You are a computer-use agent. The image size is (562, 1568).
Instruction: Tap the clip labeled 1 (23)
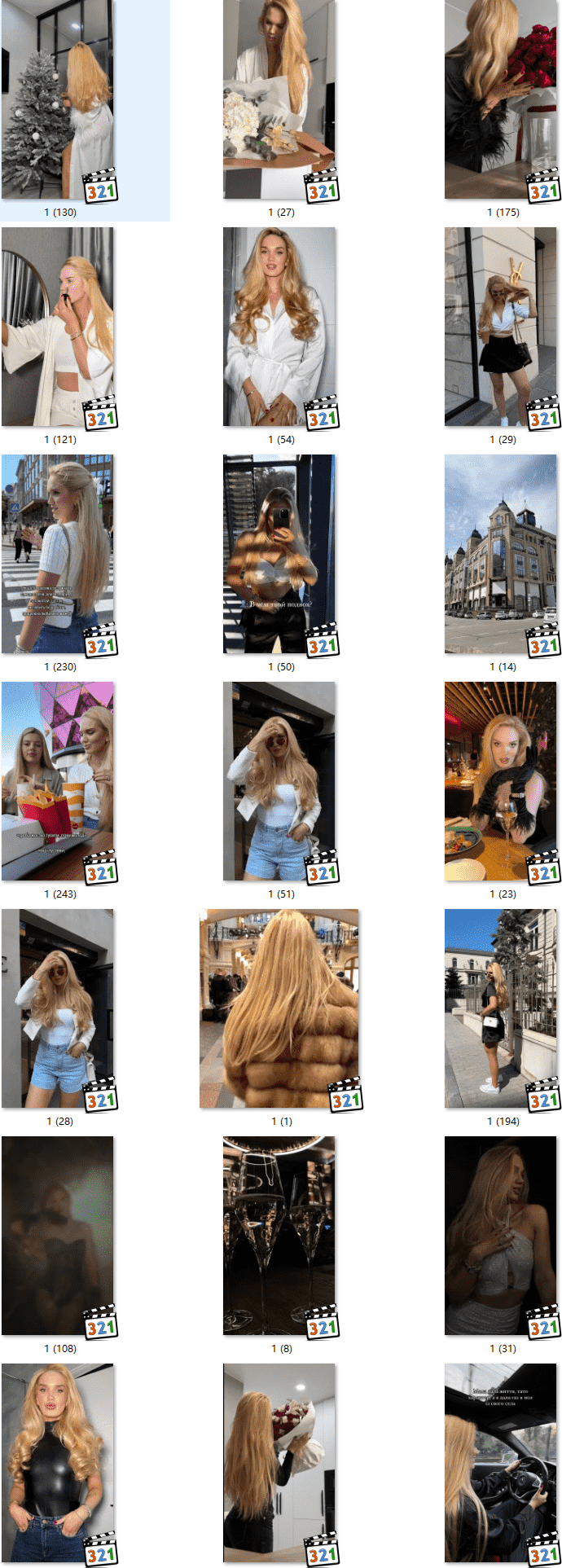(x=501, y=781)
